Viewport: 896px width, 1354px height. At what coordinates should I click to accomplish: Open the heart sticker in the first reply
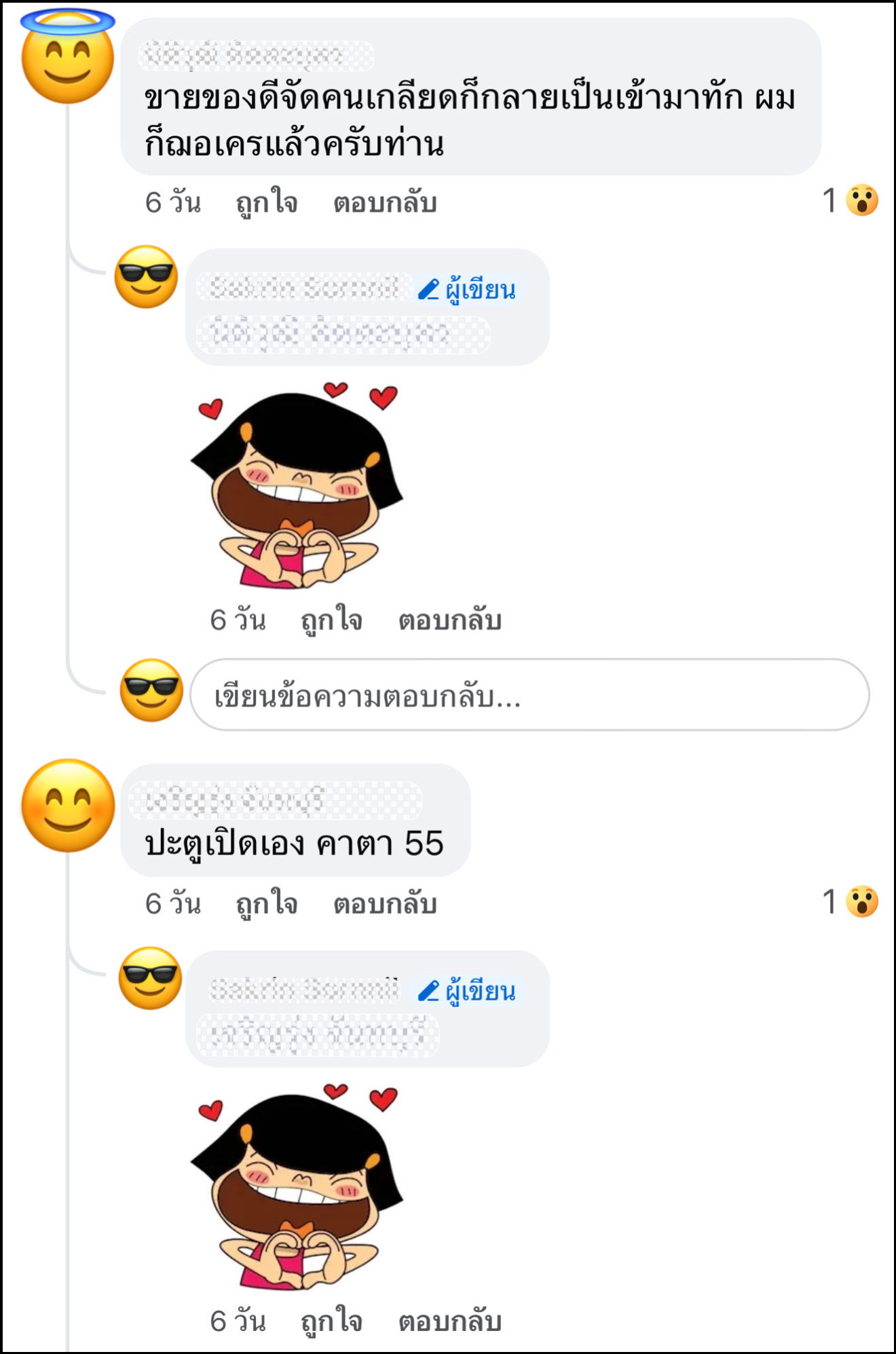click(297, 486)
